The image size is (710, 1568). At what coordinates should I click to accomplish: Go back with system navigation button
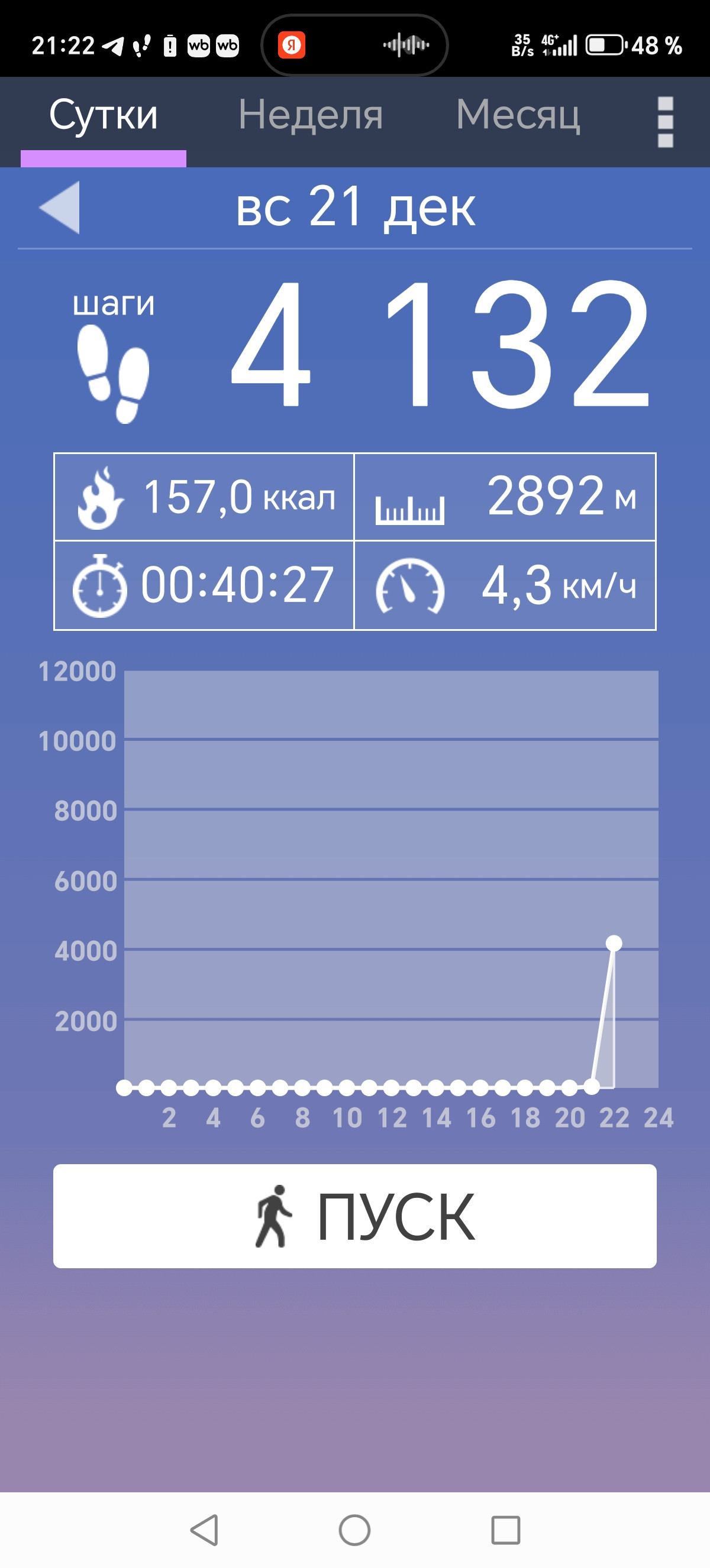tap(205, 1530)
